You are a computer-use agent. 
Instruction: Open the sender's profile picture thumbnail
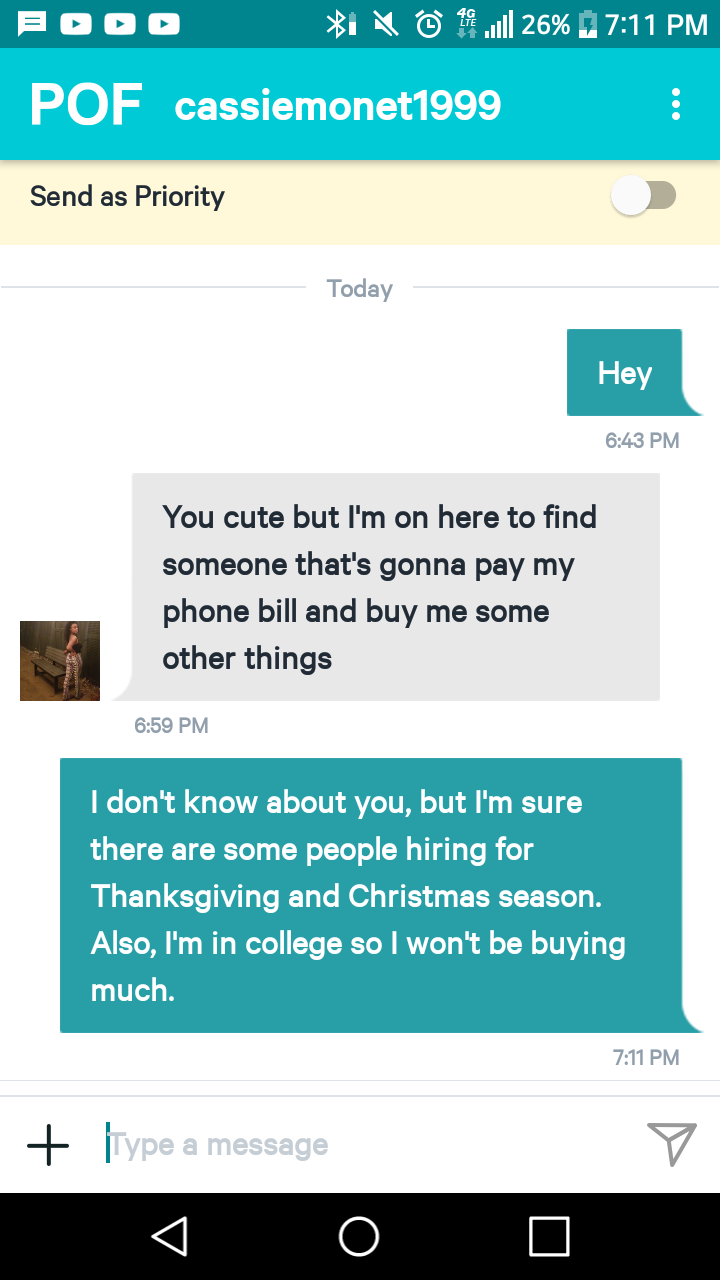[x=60, y=660]
